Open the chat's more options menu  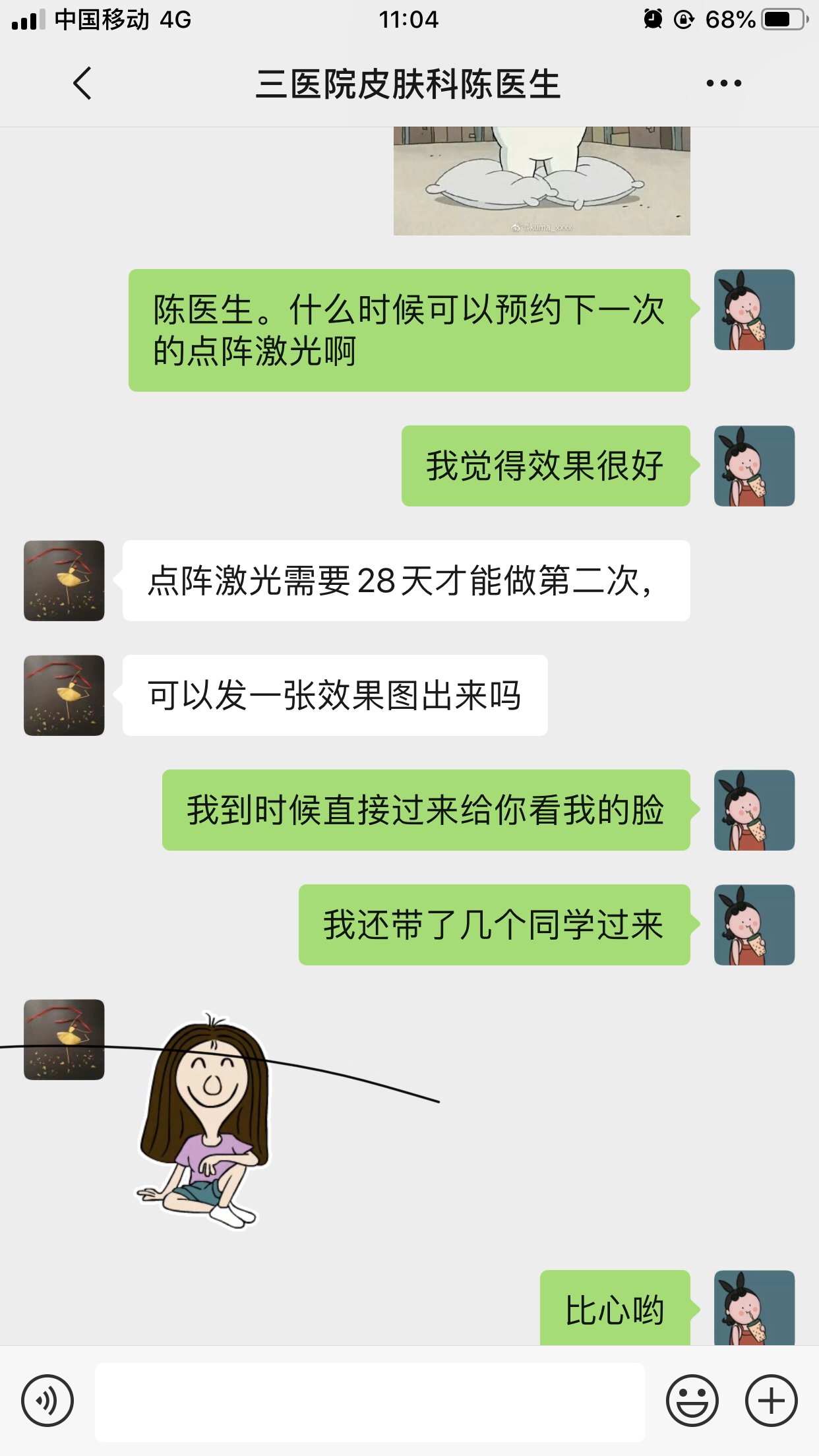(723, 84)
